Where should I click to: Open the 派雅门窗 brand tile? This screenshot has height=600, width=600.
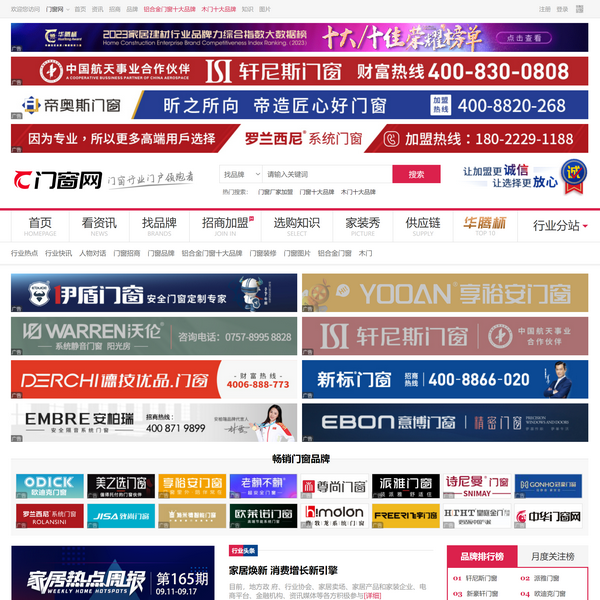[x=405, y=487]
